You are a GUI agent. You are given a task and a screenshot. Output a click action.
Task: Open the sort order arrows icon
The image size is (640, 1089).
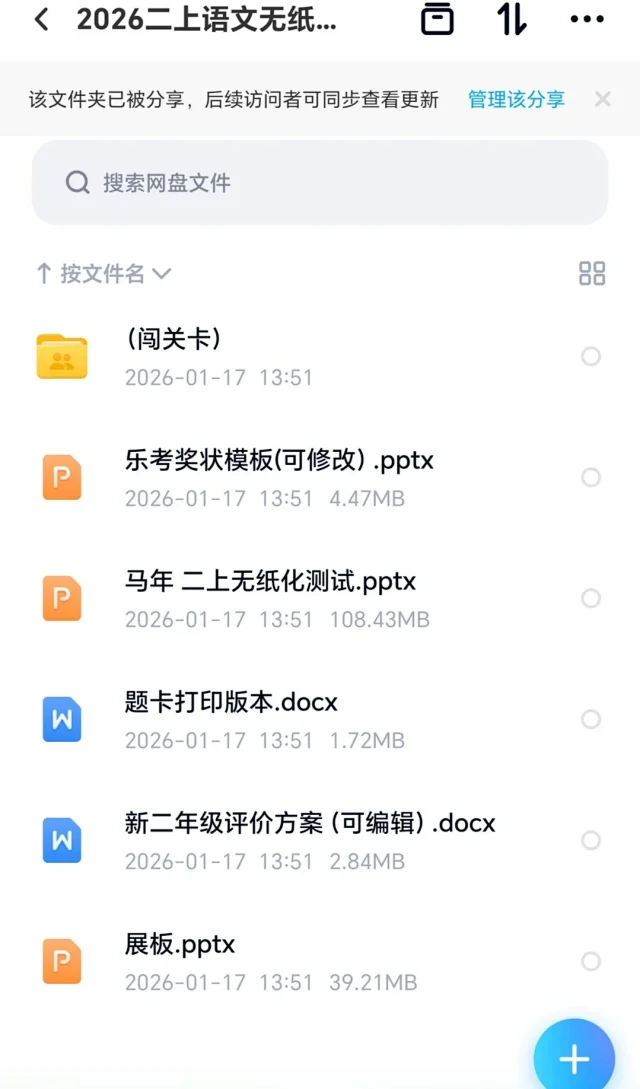[512, 20]
